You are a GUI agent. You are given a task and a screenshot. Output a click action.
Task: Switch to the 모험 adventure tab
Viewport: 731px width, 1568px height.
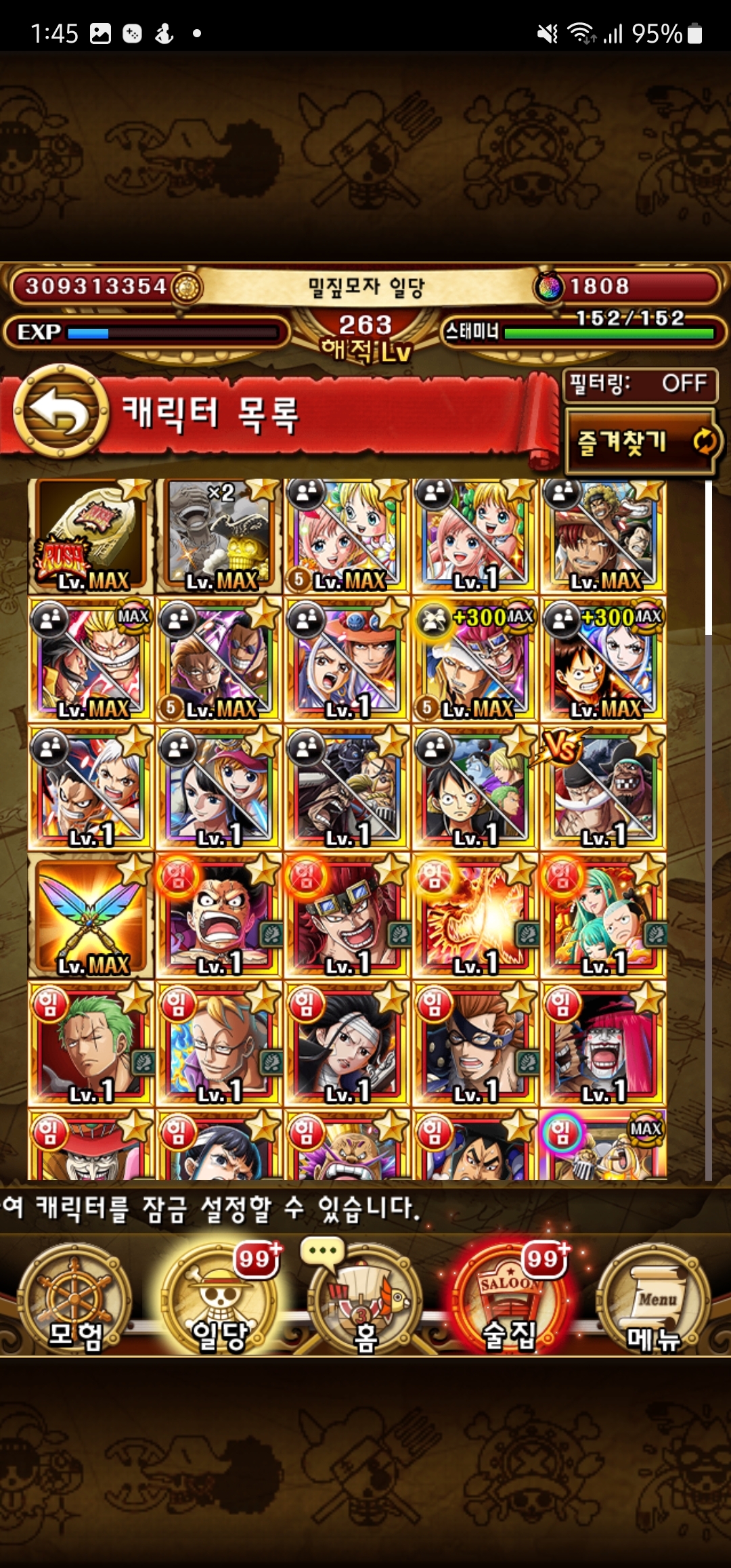(x=74, y=1300)
